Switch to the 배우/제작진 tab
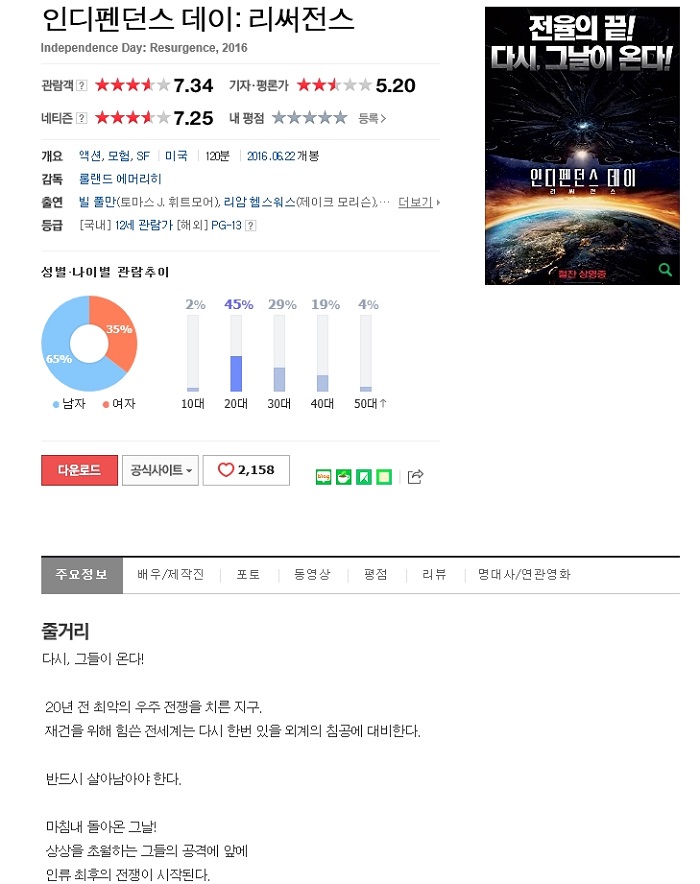The height and width of the screenshot is (884, 700). [x=170, y=575]
